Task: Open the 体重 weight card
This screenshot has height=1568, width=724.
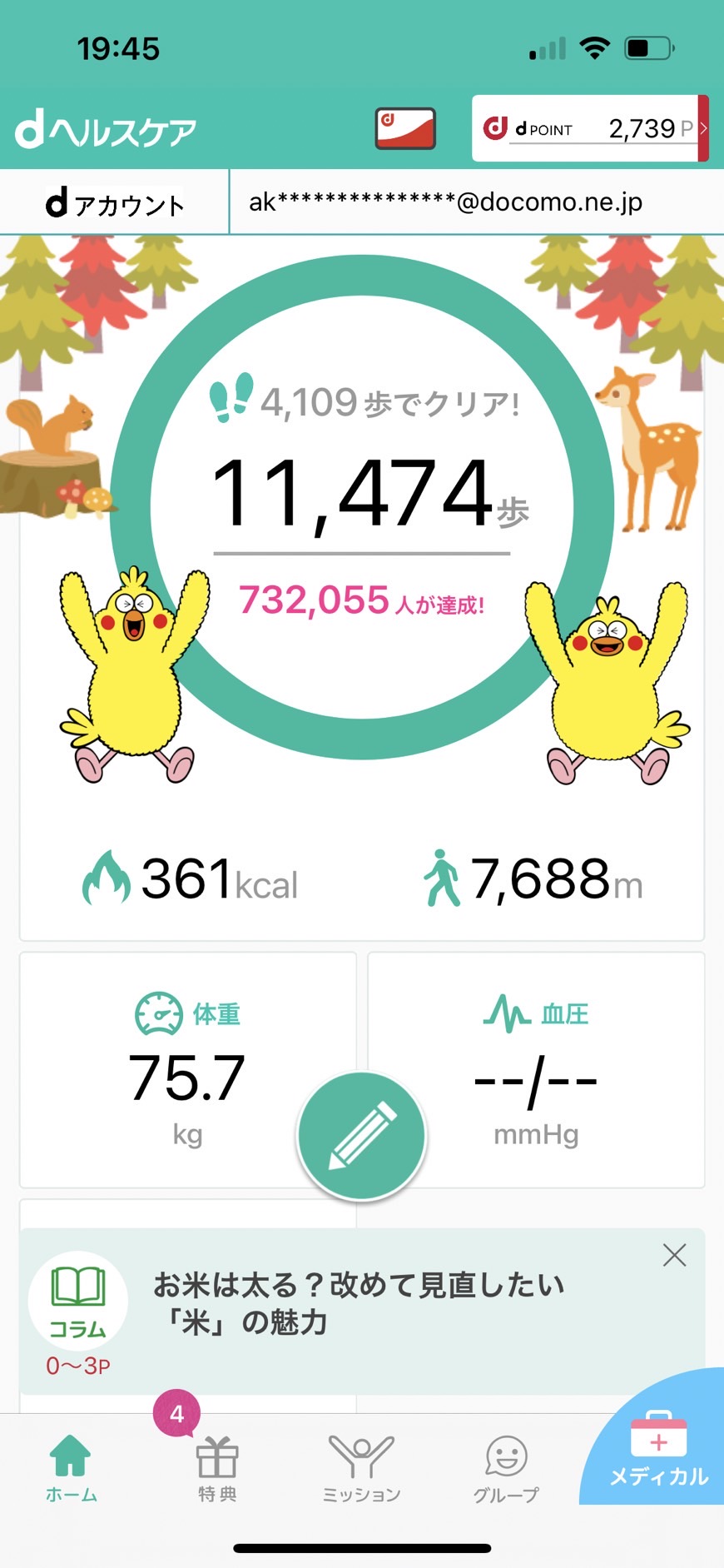Action: 188,1070
